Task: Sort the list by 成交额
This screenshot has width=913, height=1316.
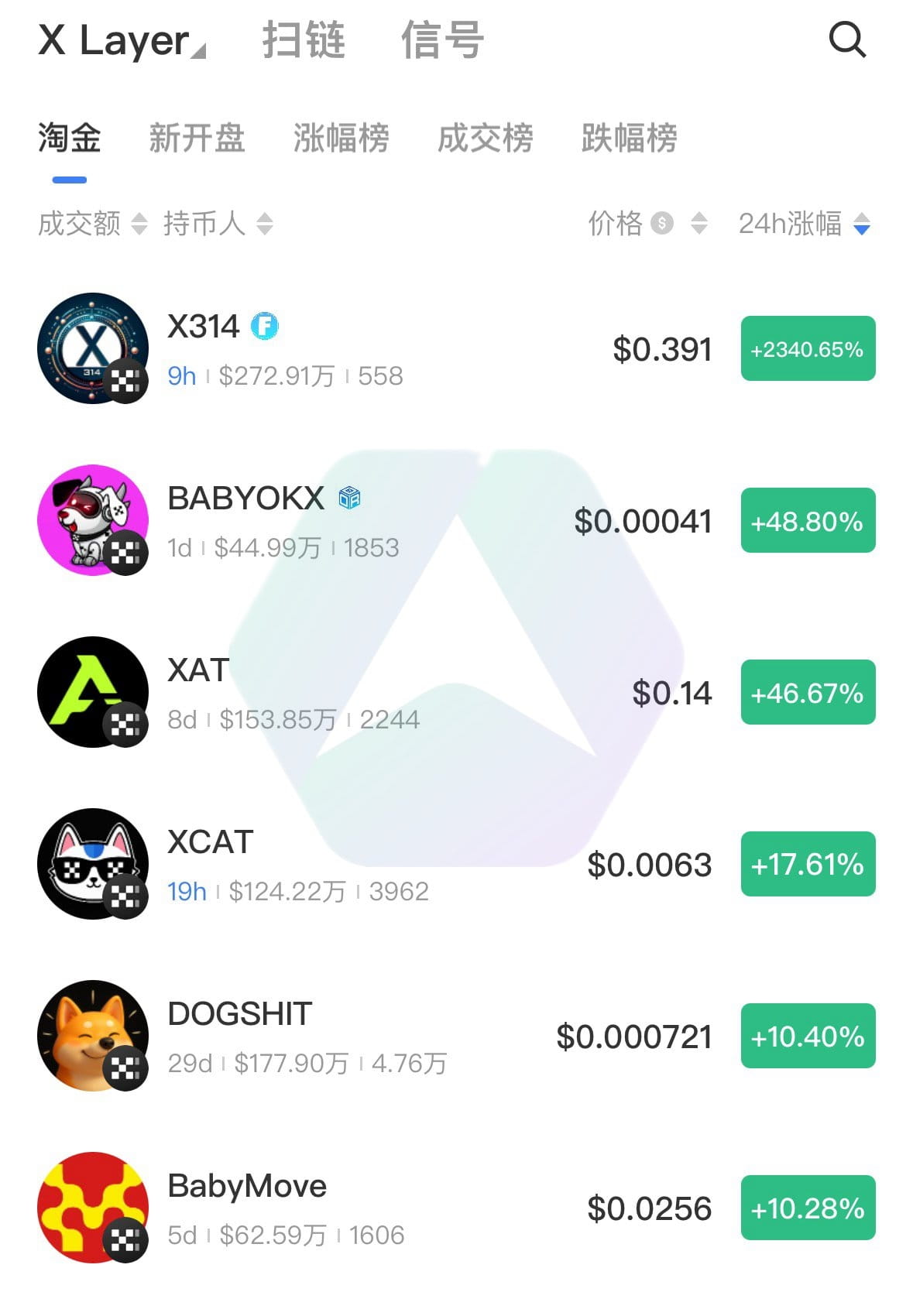Action: click(x=92, y=224)
